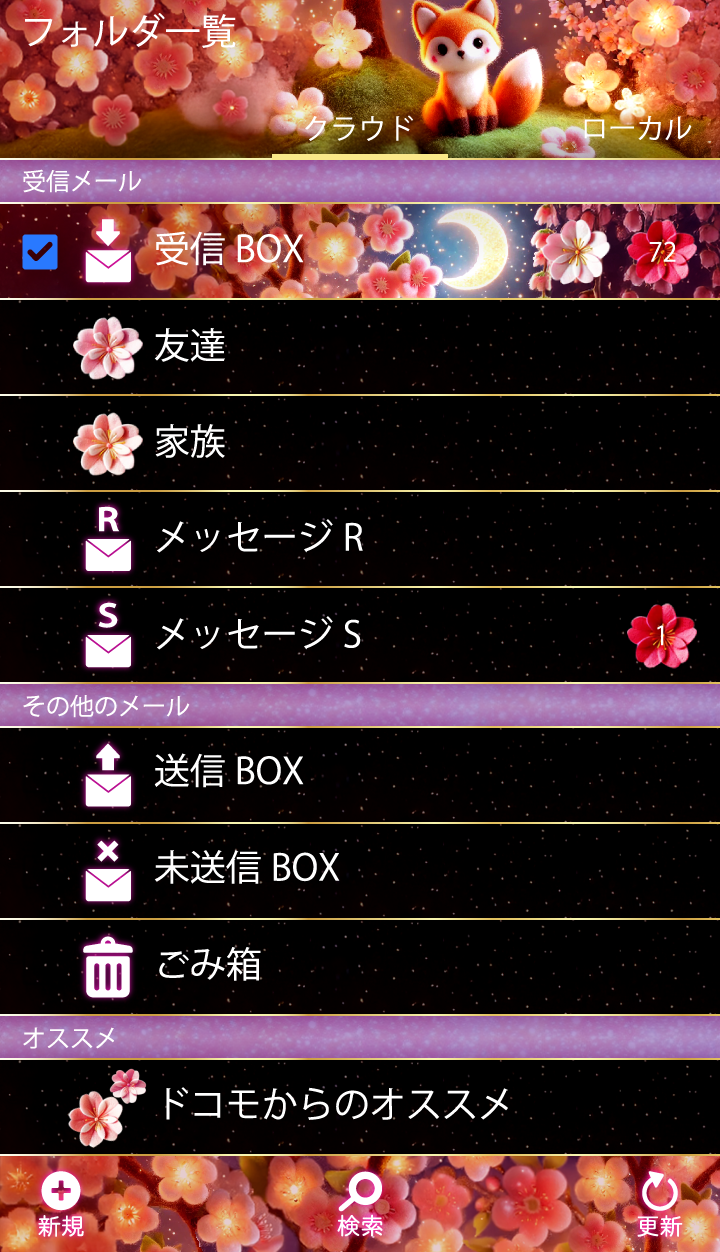Uncheck the 受信 BOX checkbox
Viewport: 720px width, 1252px height.
tap(40, 252)
